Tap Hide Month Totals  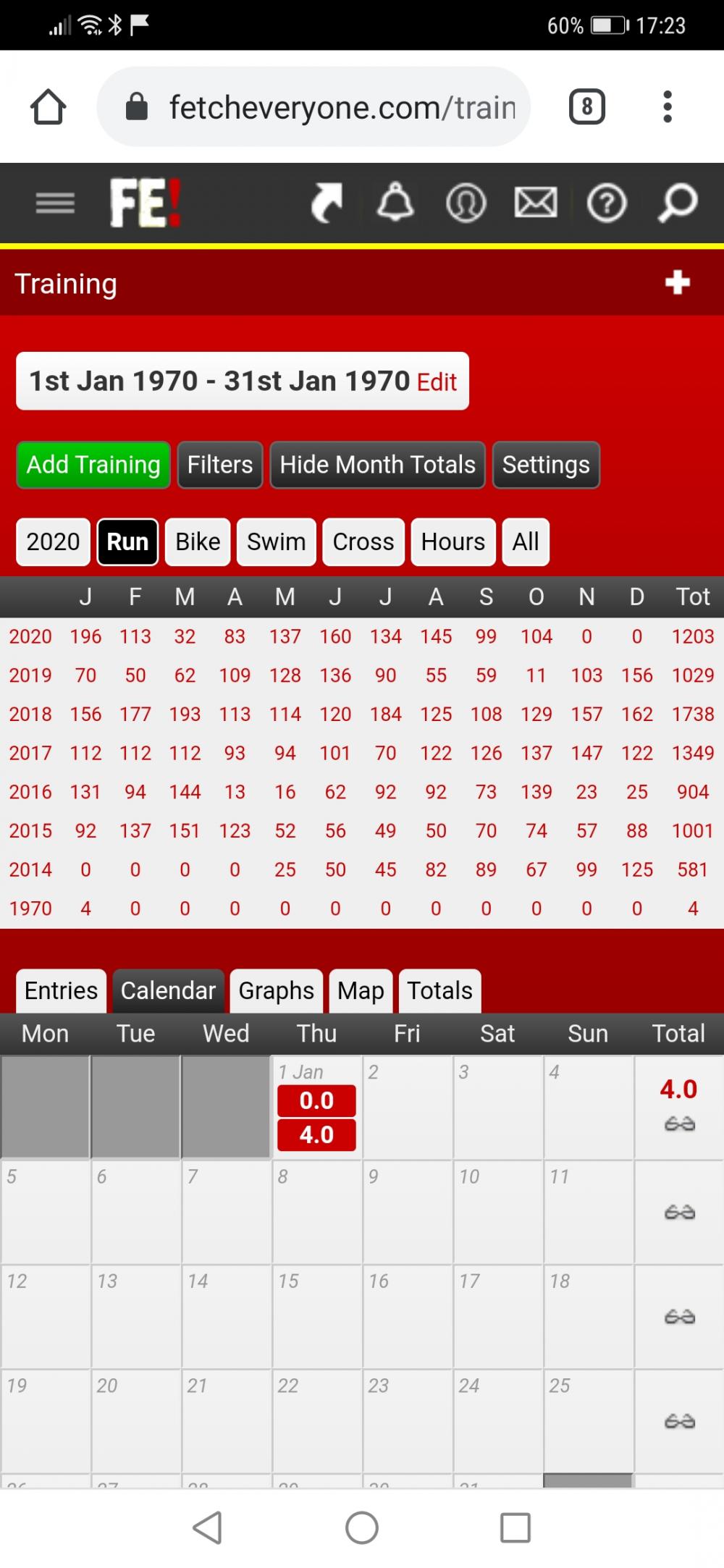[378, 465]
